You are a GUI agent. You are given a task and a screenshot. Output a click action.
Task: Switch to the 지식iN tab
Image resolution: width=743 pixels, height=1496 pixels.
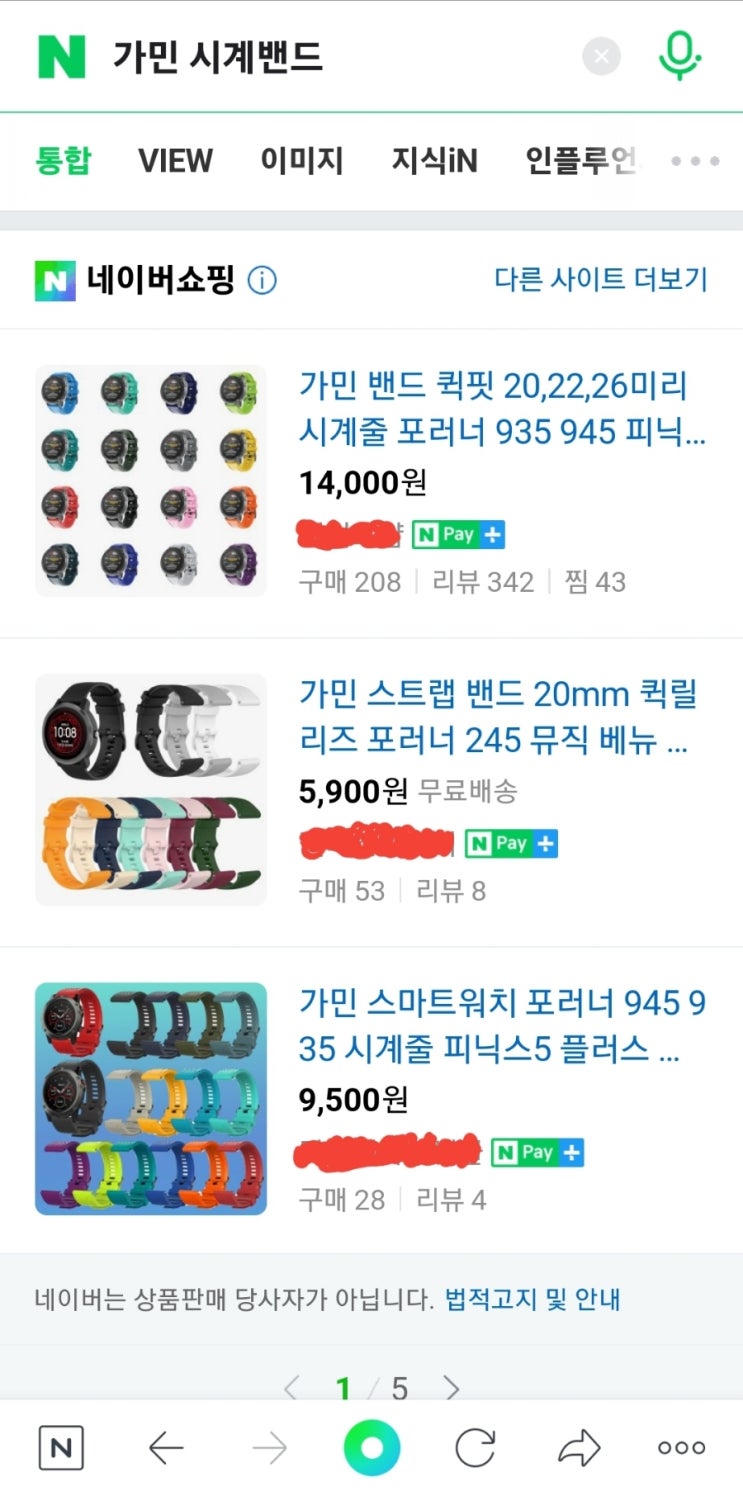pyautogui.click(x=434, y=161)
